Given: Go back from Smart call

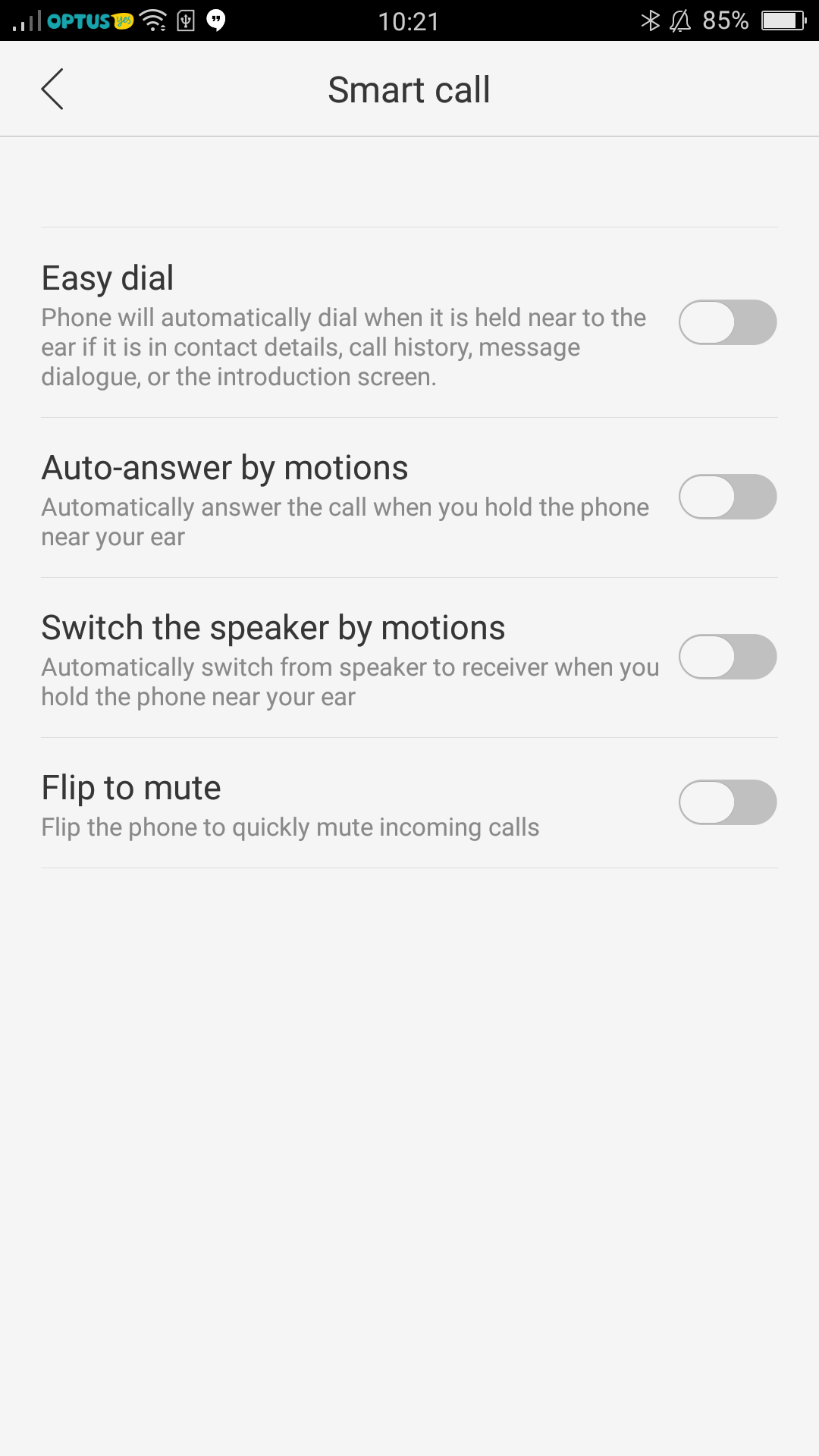Looking at the screenshot, I should (52, 89).
